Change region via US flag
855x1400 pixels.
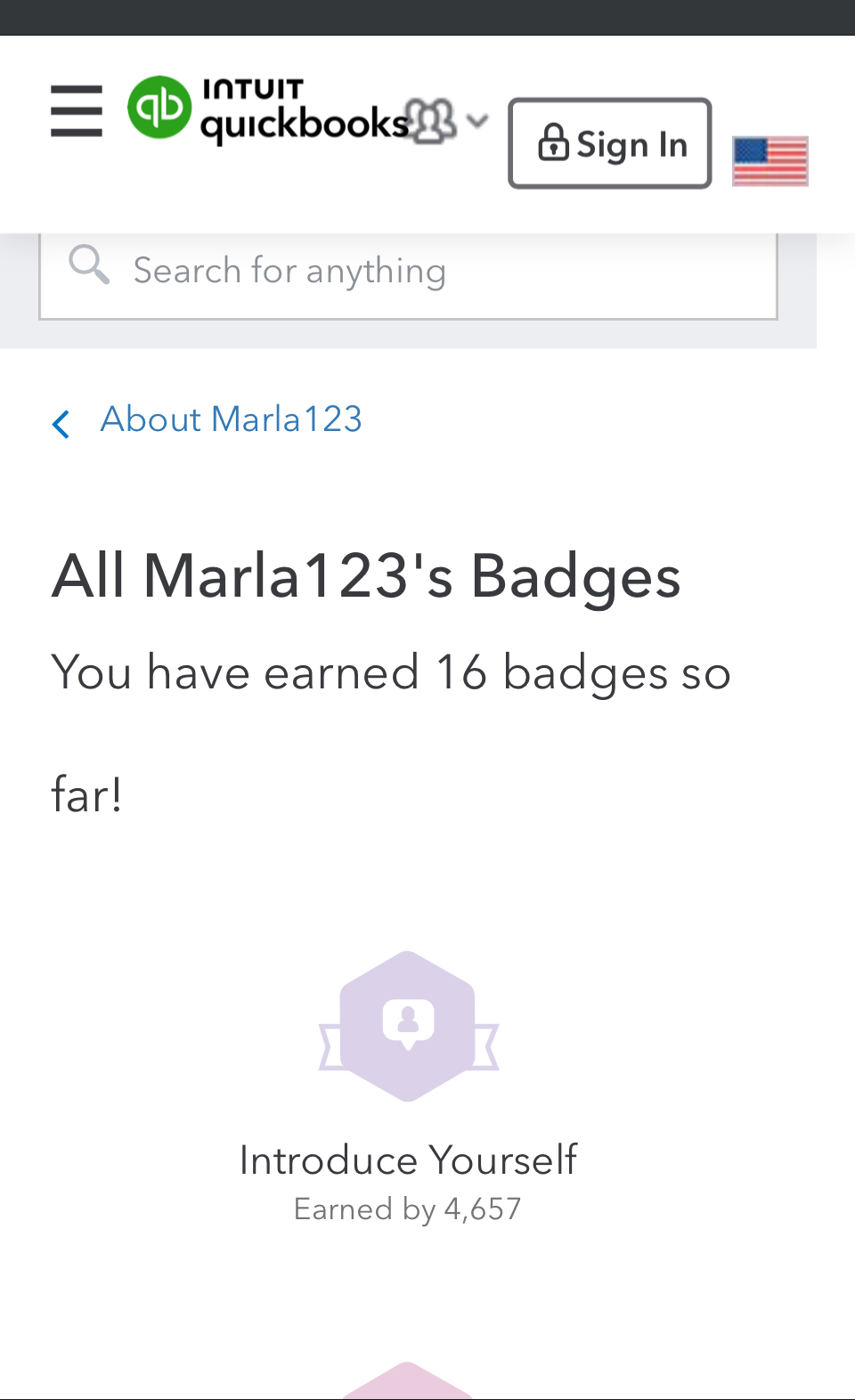pos(769,161)
